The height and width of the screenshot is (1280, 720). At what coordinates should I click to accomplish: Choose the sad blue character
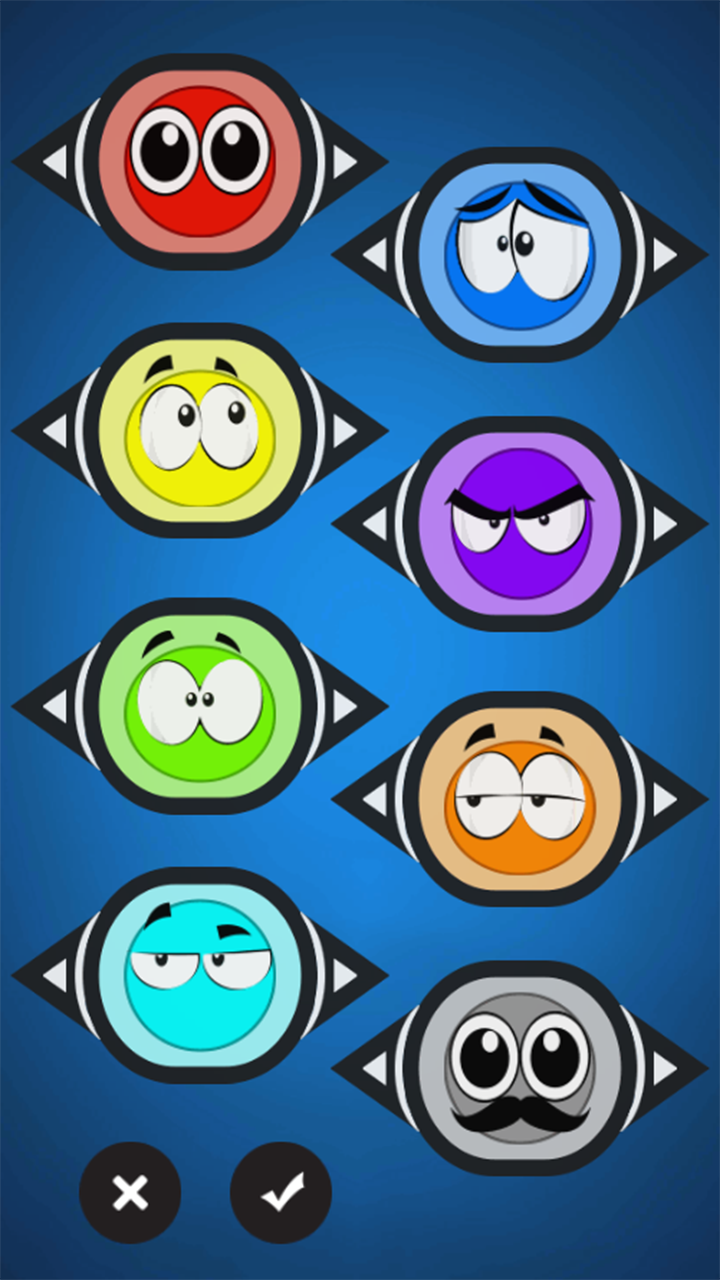520,255
